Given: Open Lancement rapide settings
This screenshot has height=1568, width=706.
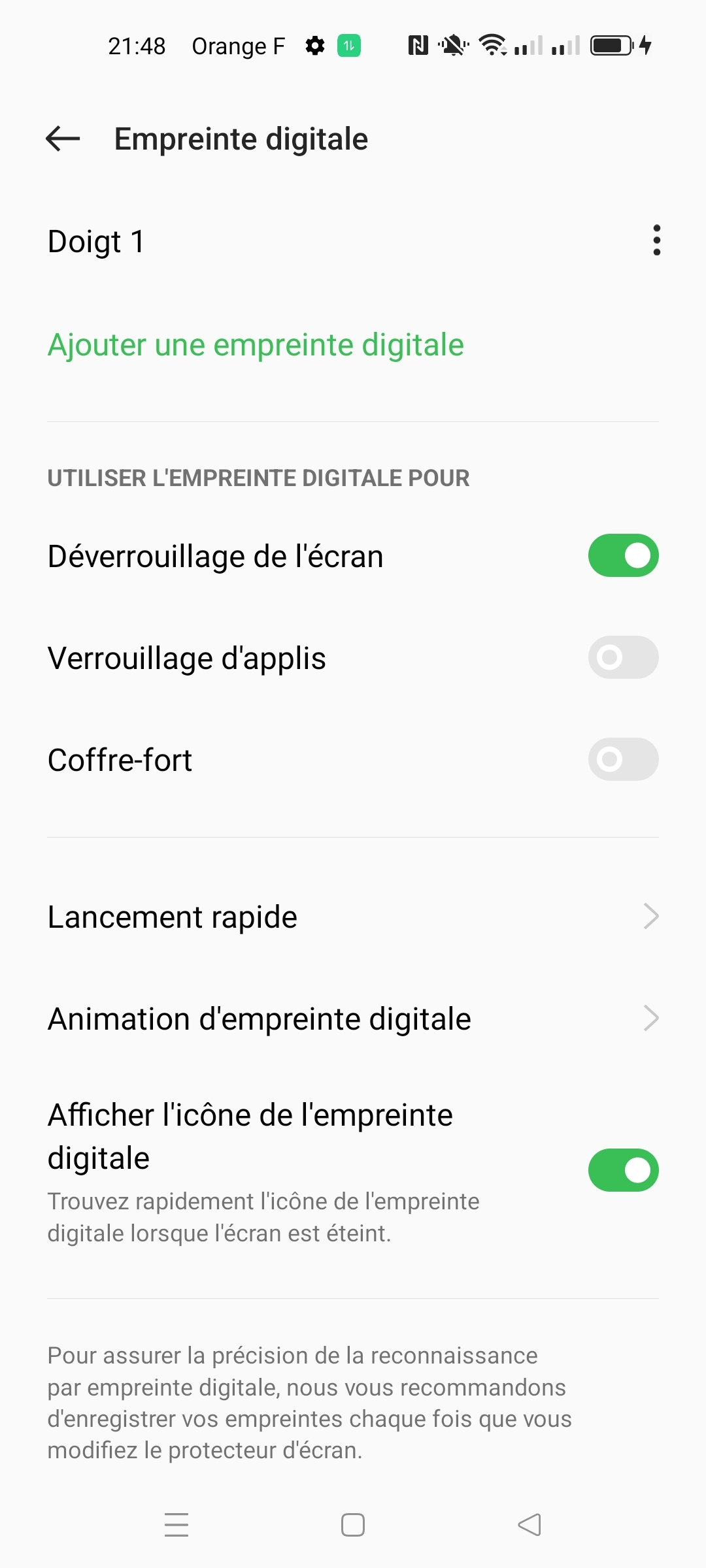Looking at the screenshot, I should pos(353,917).
